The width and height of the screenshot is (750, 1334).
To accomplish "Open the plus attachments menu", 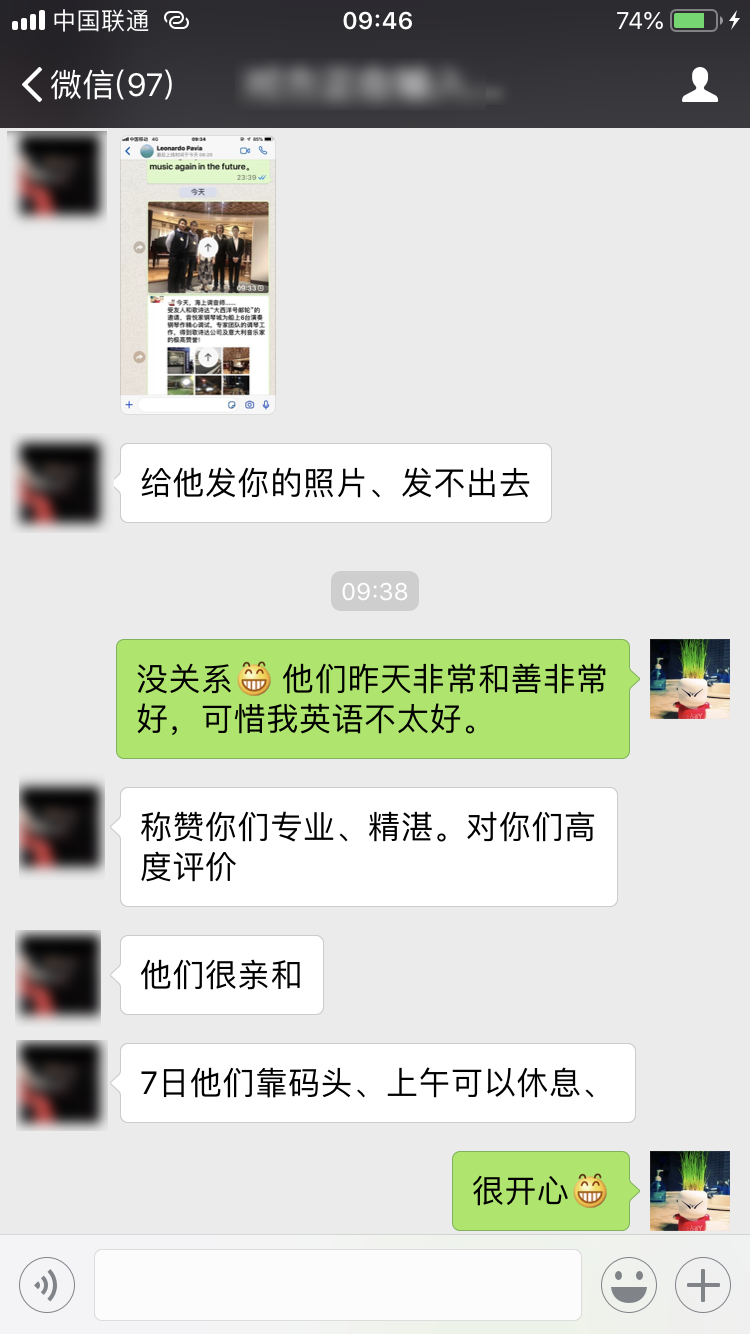I will (703, 1285).
